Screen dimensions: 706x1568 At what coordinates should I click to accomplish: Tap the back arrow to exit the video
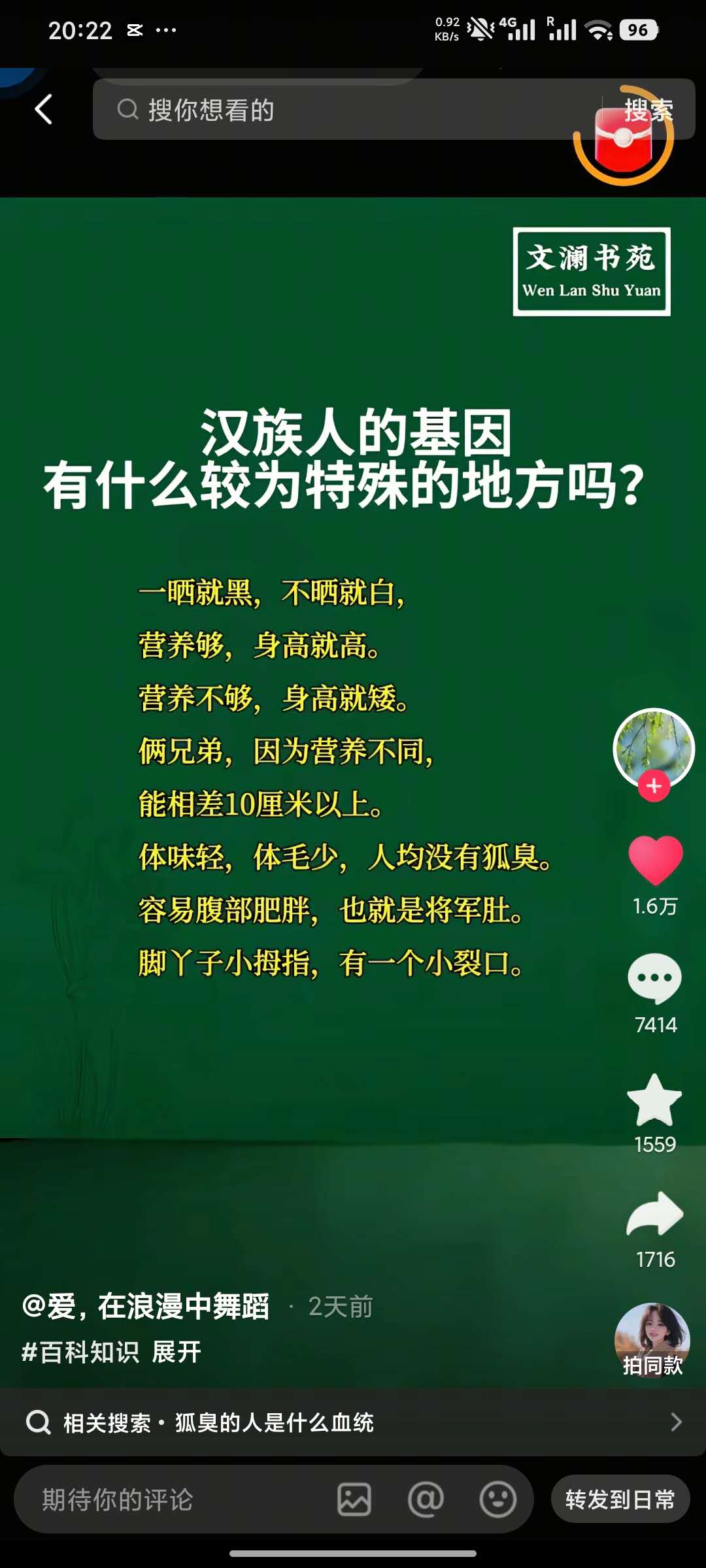[x=43, y=108]
